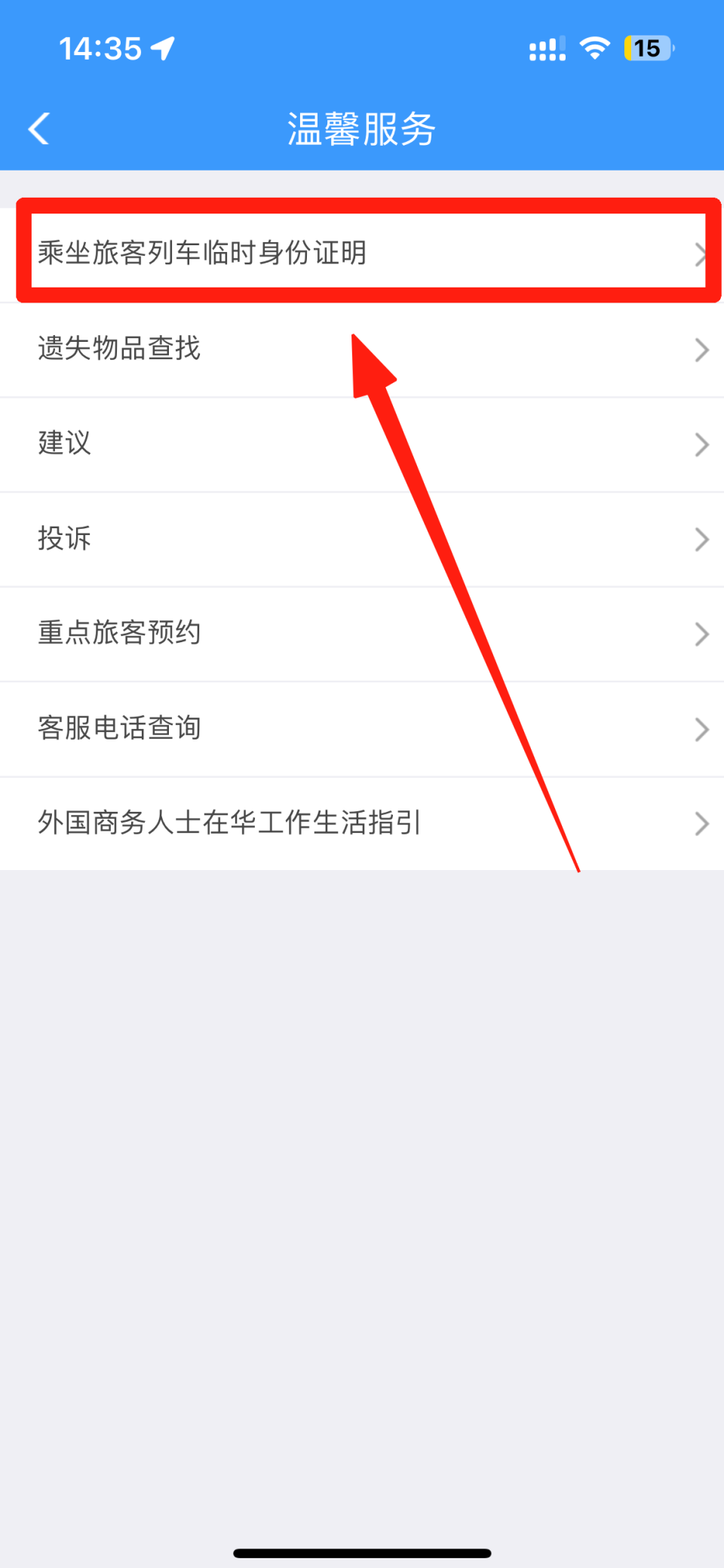Tap the Wi-Fi icon in the status bar

click(594, 48)
